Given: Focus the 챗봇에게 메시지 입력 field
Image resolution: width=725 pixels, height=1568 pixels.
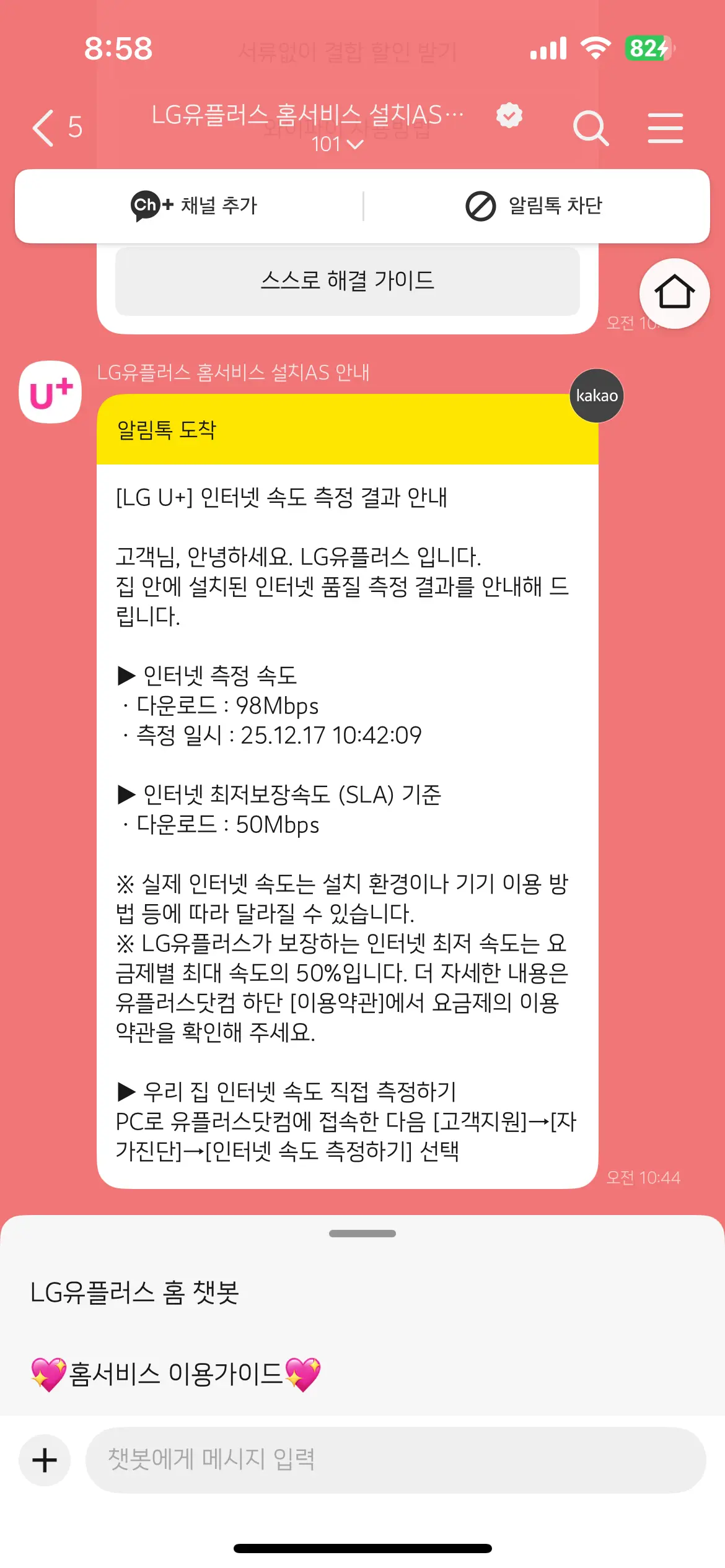Looking at the screenshot, I should point(395,1460).
